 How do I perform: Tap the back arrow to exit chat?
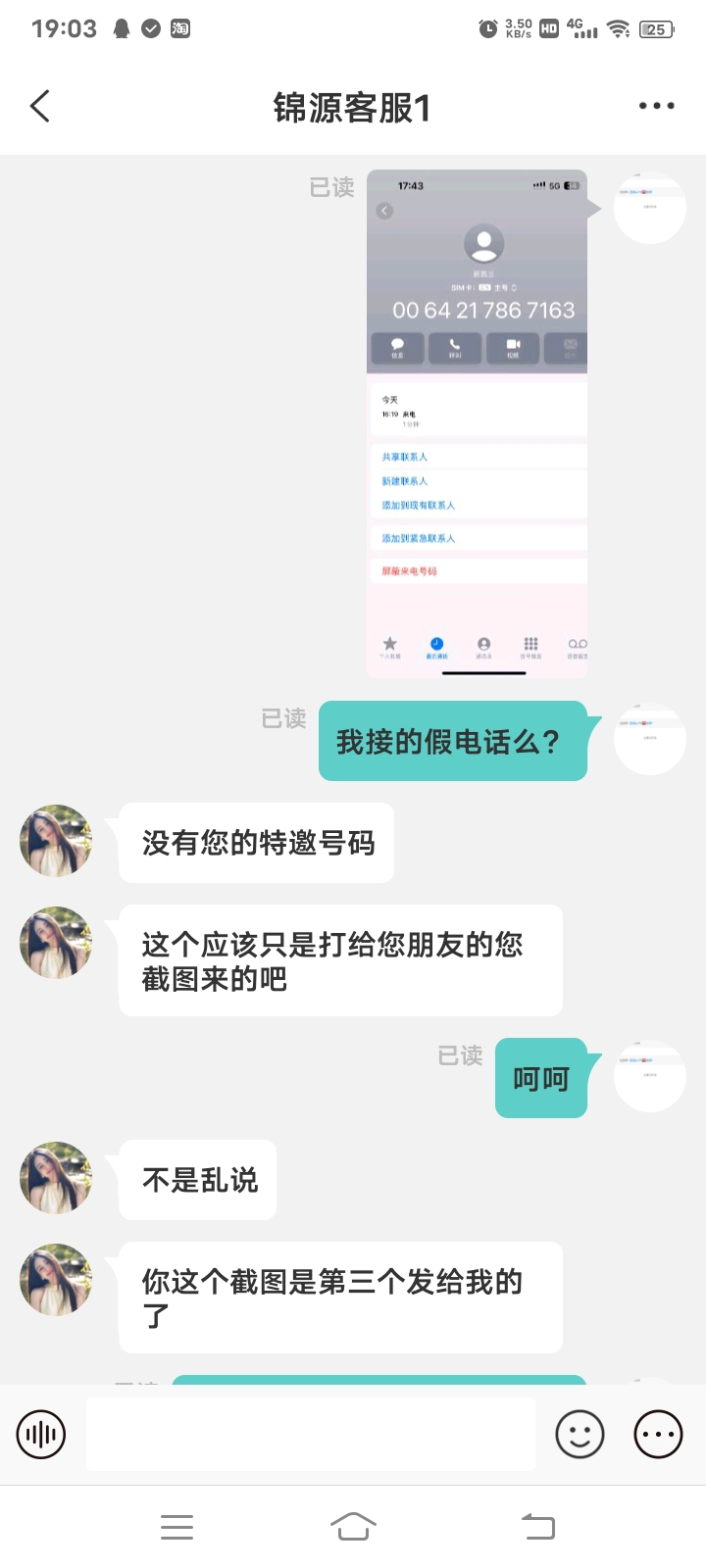[39, 105]
